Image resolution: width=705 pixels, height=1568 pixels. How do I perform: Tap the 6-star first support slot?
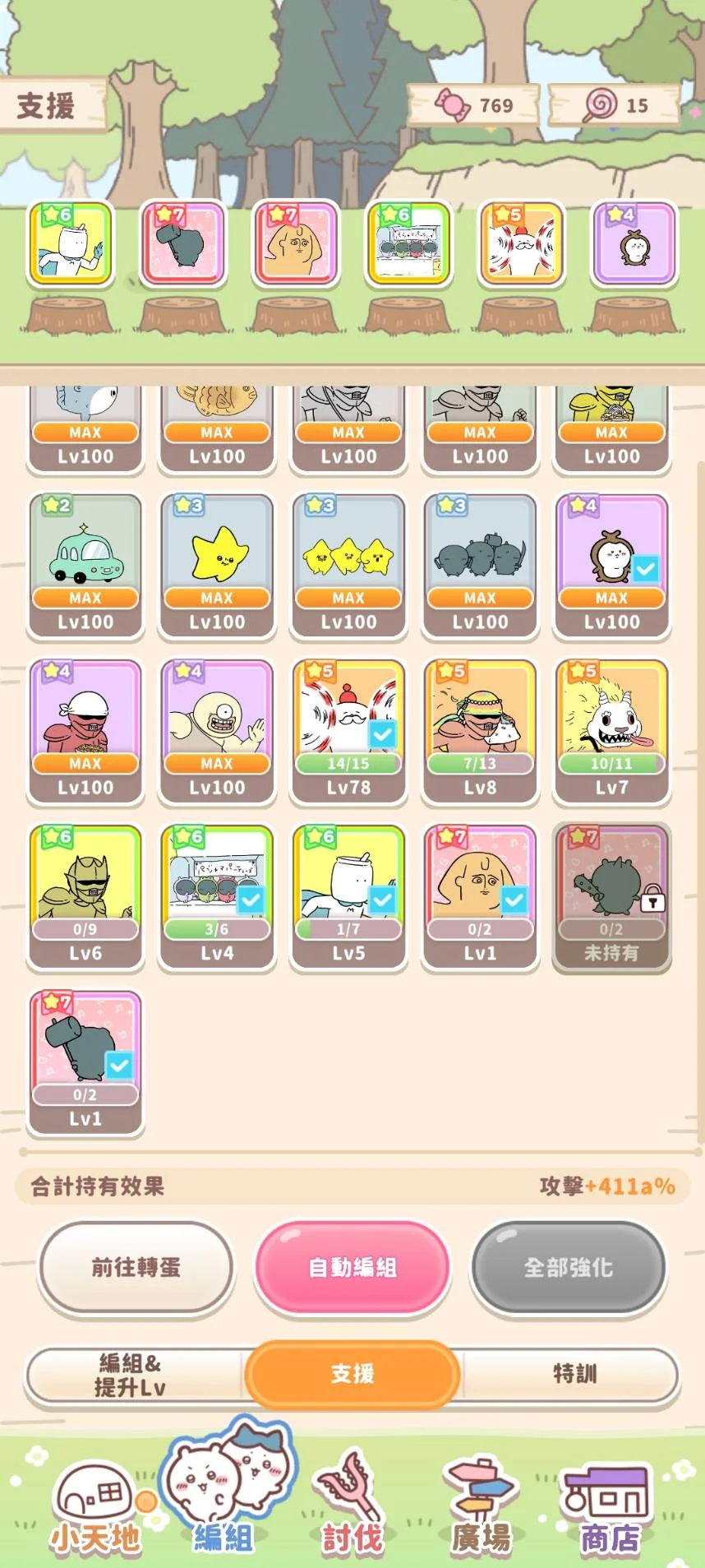[x=71, y=243]
